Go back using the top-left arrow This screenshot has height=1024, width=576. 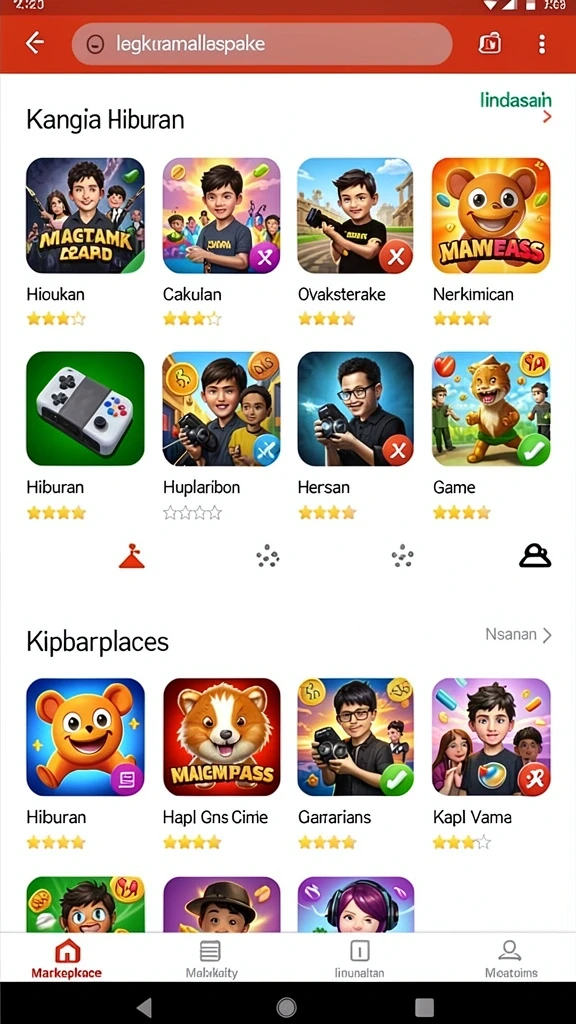35,44
